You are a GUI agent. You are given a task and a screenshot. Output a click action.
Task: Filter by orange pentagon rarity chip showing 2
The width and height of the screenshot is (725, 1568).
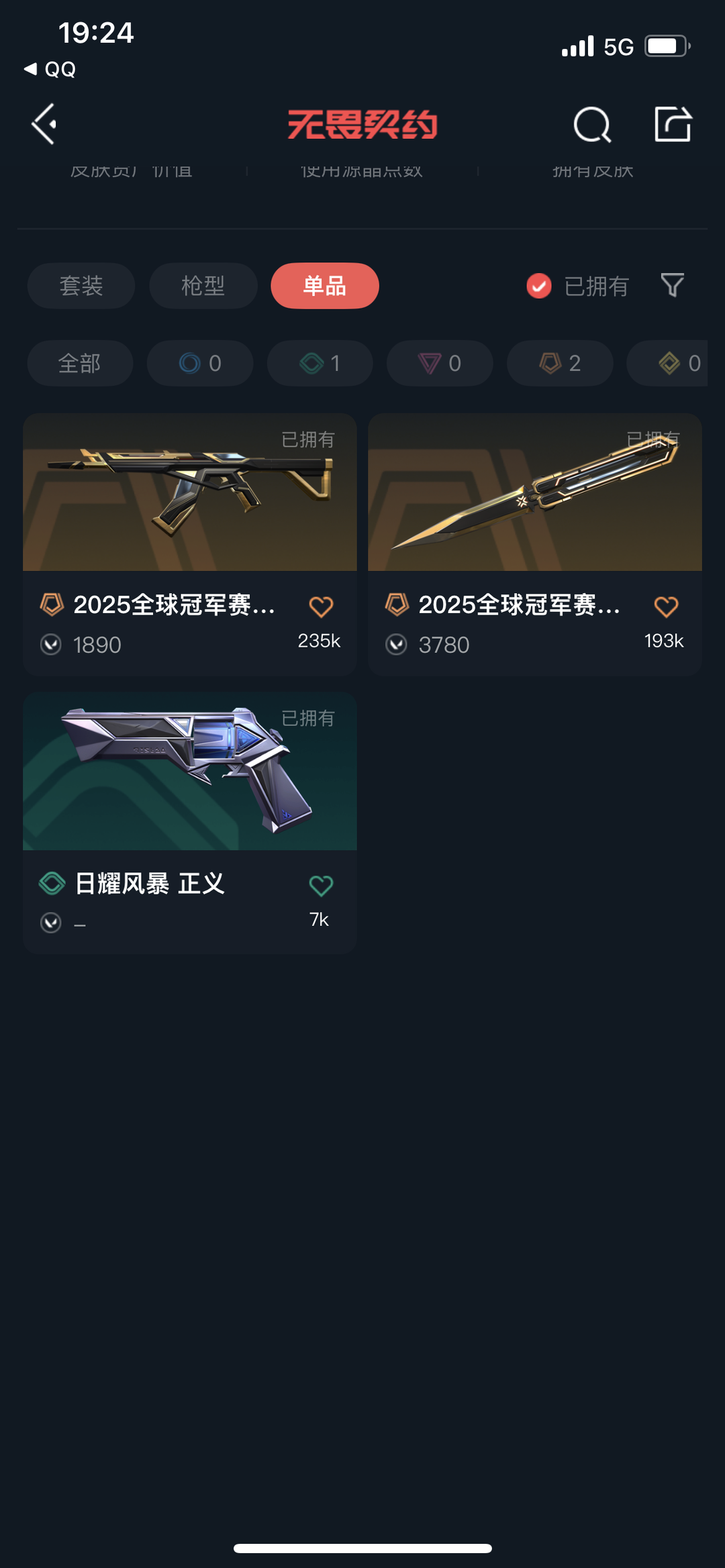coord(560,363)
